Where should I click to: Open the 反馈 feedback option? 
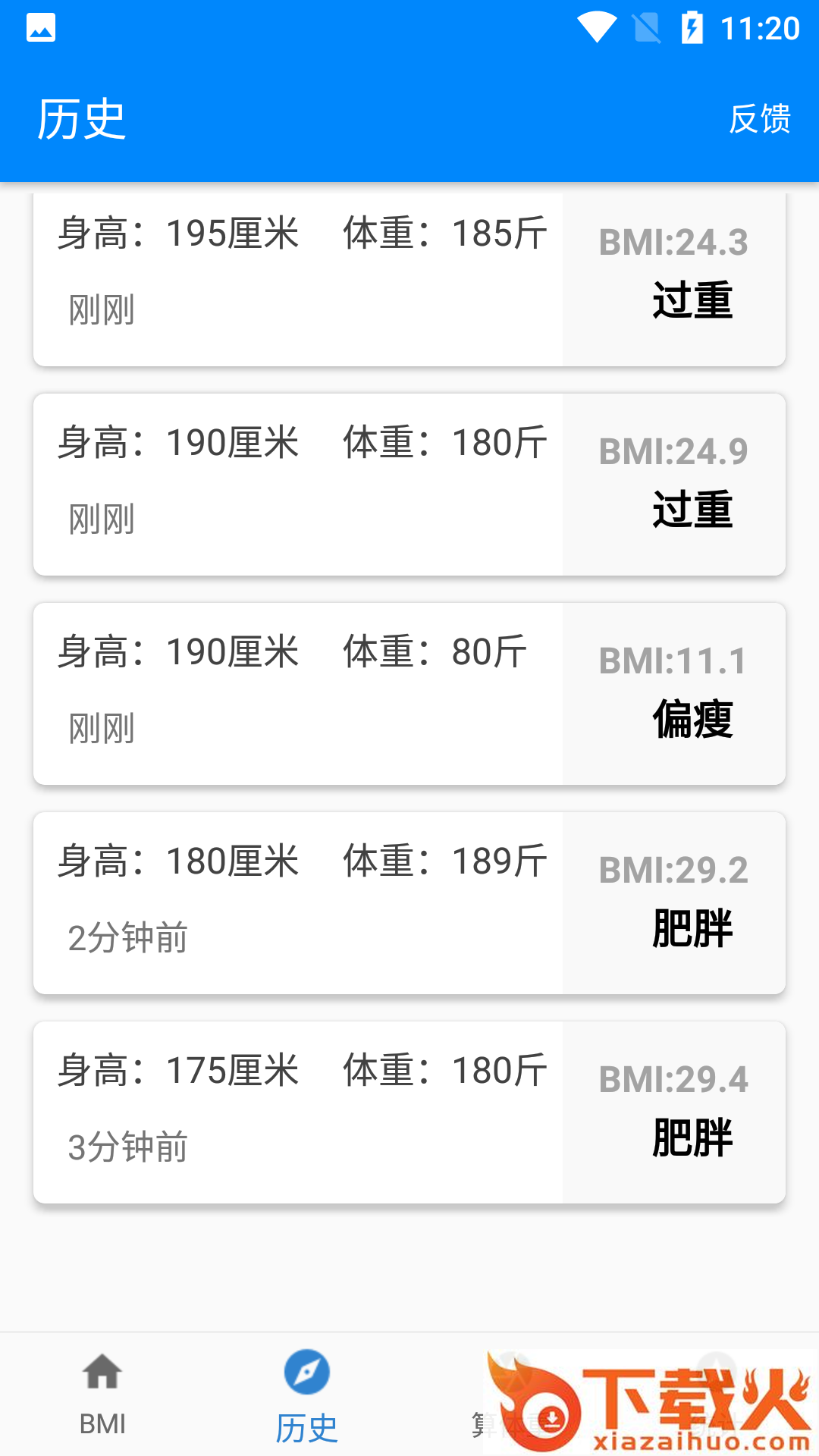point(761,118)
